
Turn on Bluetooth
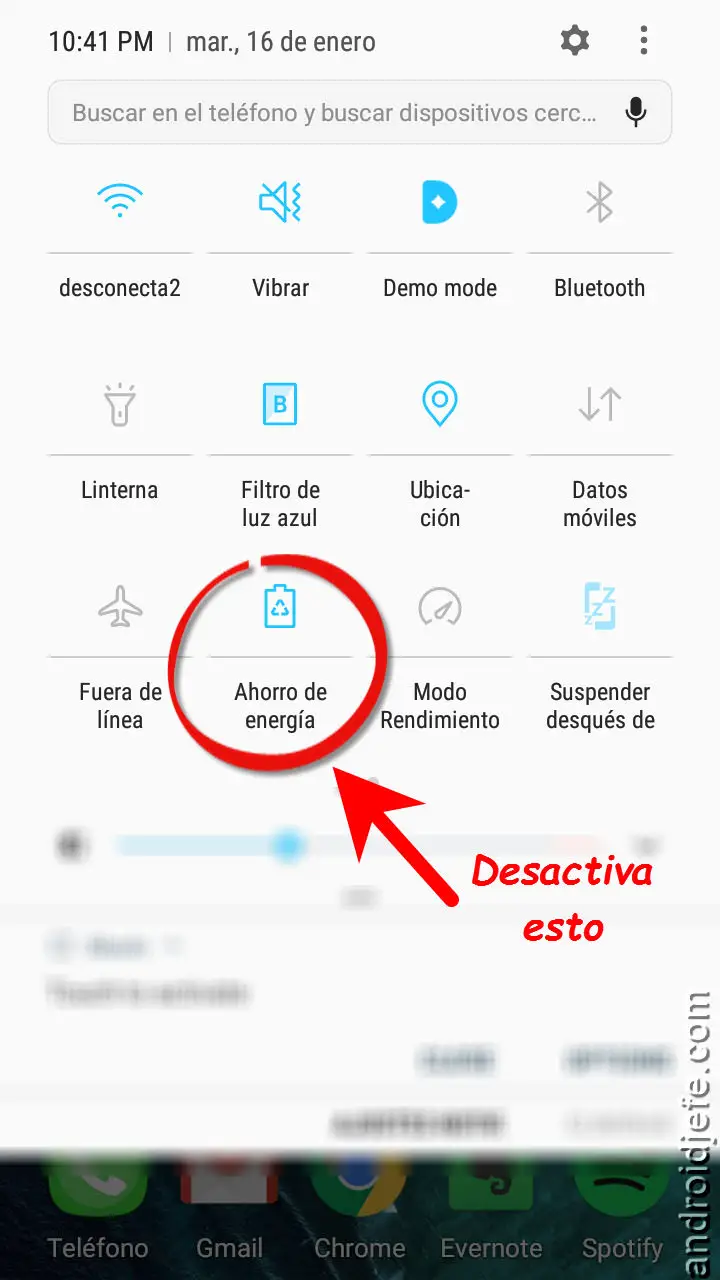tap(599, 204)
